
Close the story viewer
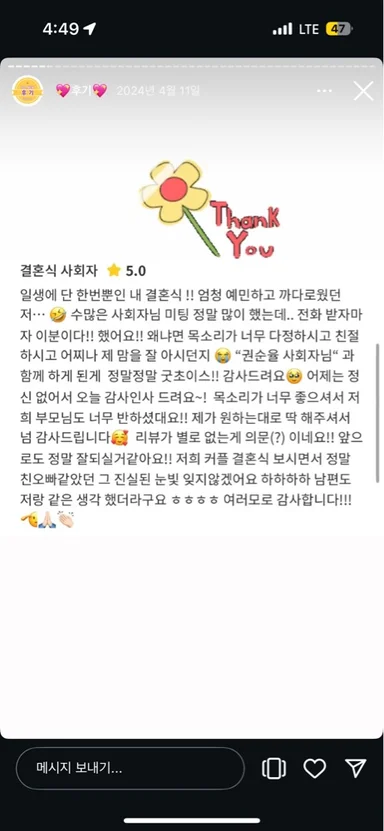click(363, 91)
